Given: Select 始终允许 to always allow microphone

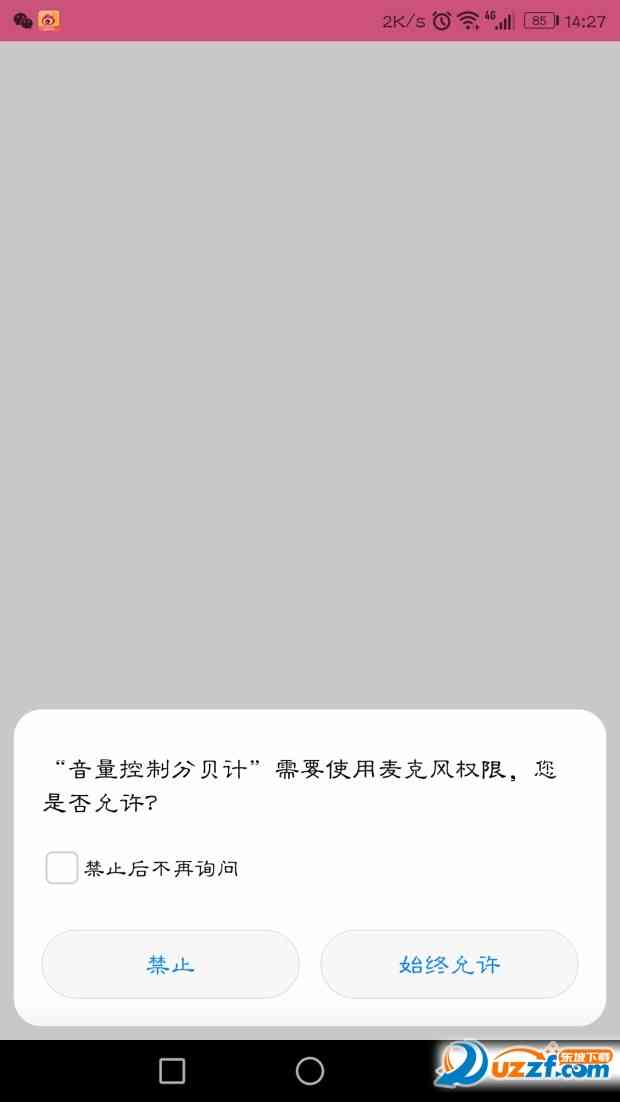Looking at the screenshot, I should click(x=449, y=964).
